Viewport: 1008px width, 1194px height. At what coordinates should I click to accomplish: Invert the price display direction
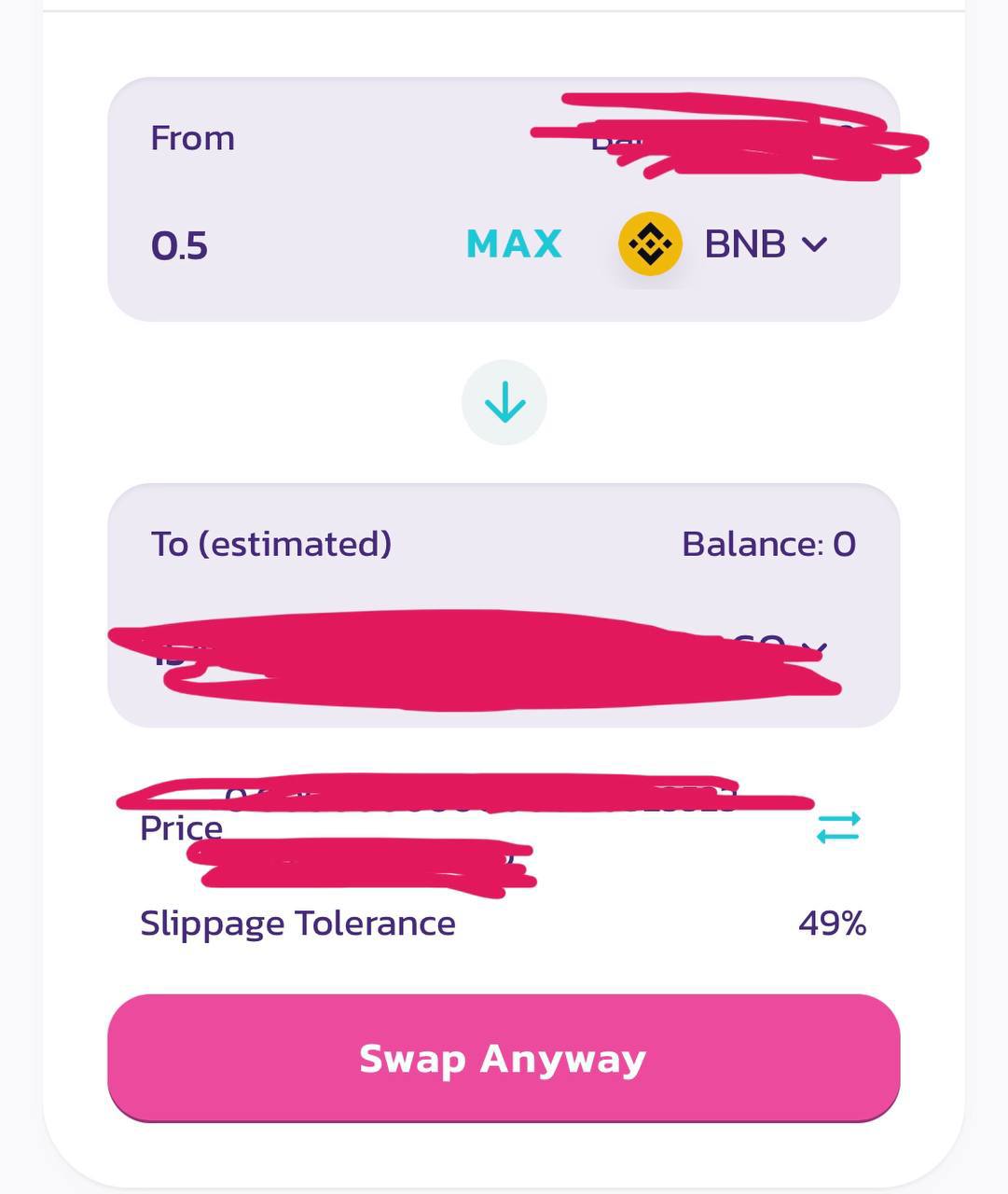pos(837,827)
